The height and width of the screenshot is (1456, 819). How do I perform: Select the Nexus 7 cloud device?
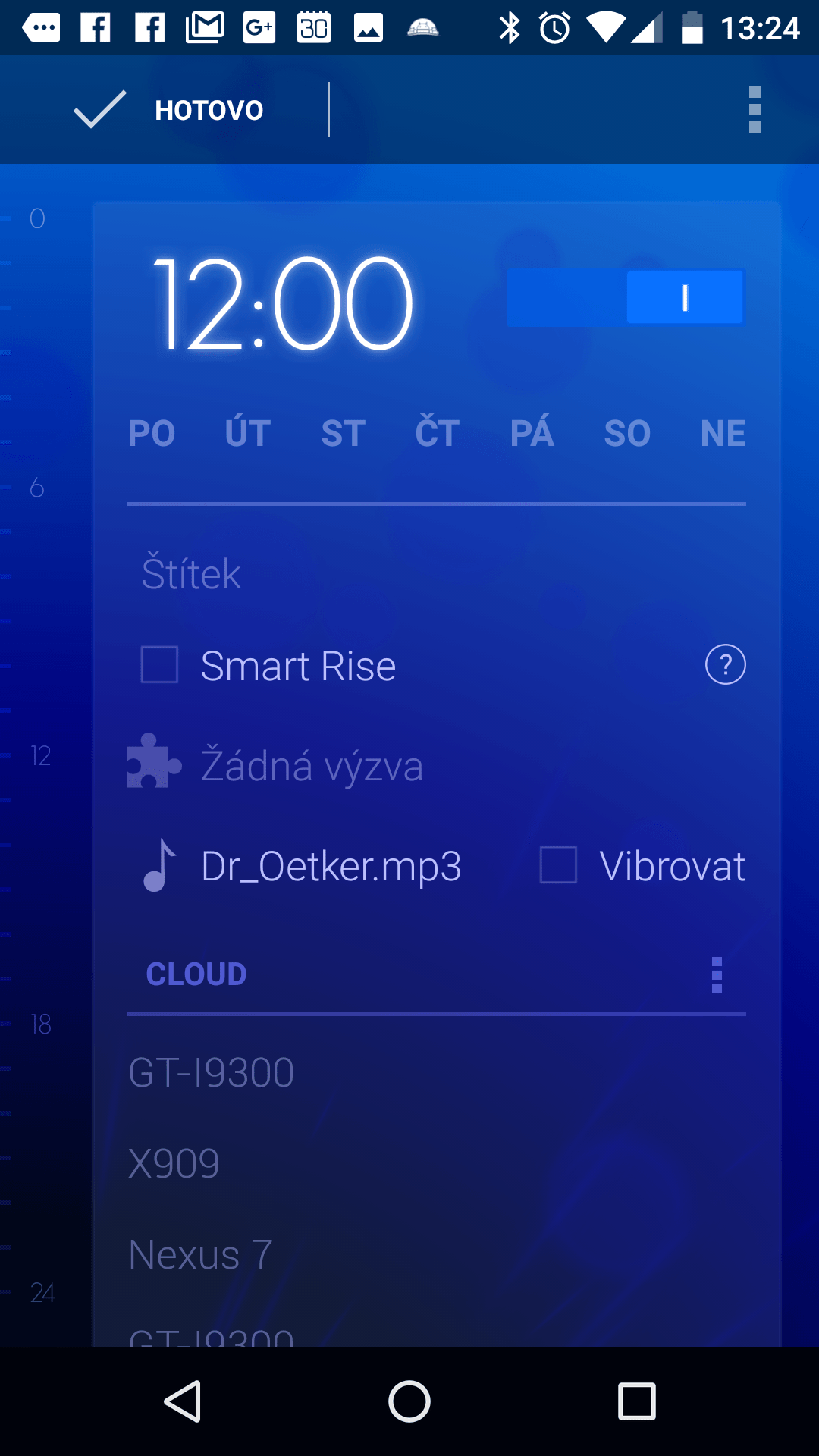(x=200, y=1254)
